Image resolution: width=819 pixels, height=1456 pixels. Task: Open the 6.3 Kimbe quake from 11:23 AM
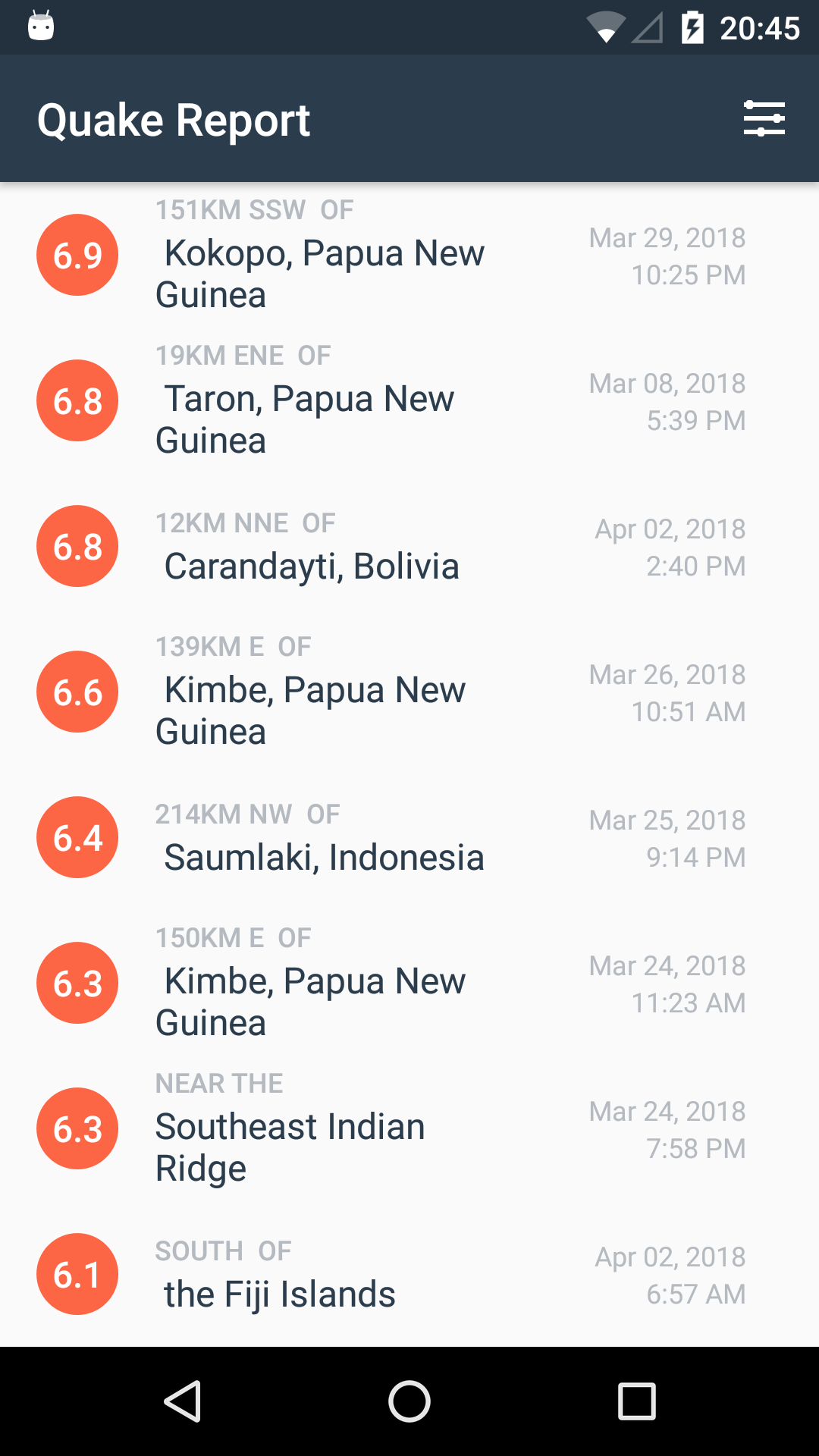[x=409, y=983]
